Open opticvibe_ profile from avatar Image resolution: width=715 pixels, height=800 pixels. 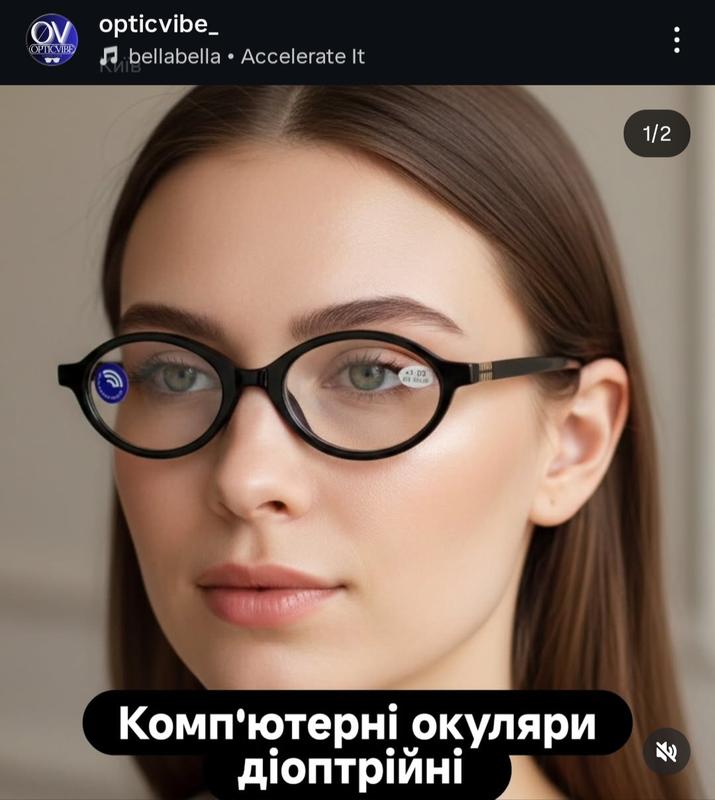tap(52, 40)
